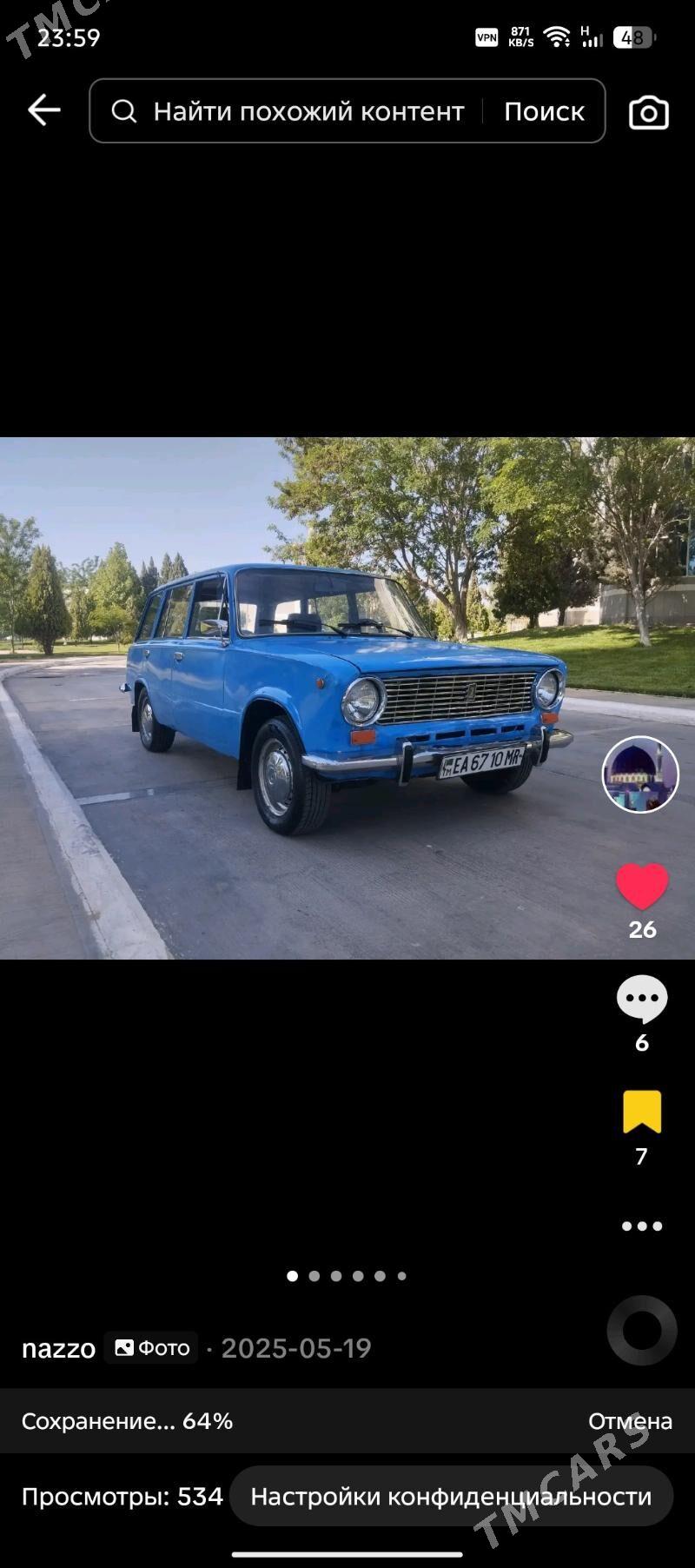Tap the 'Фото' photo mode label
695x1568 pixels.
pyautogui.click(x=152, y=1348)
